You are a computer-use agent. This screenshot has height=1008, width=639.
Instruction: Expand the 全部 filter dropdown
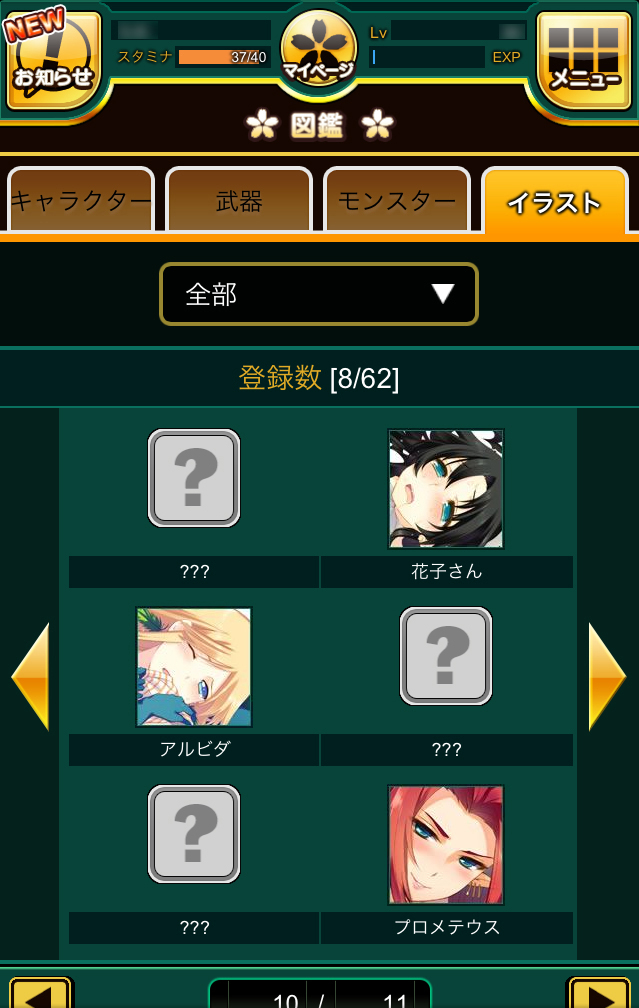pos(319,294)
